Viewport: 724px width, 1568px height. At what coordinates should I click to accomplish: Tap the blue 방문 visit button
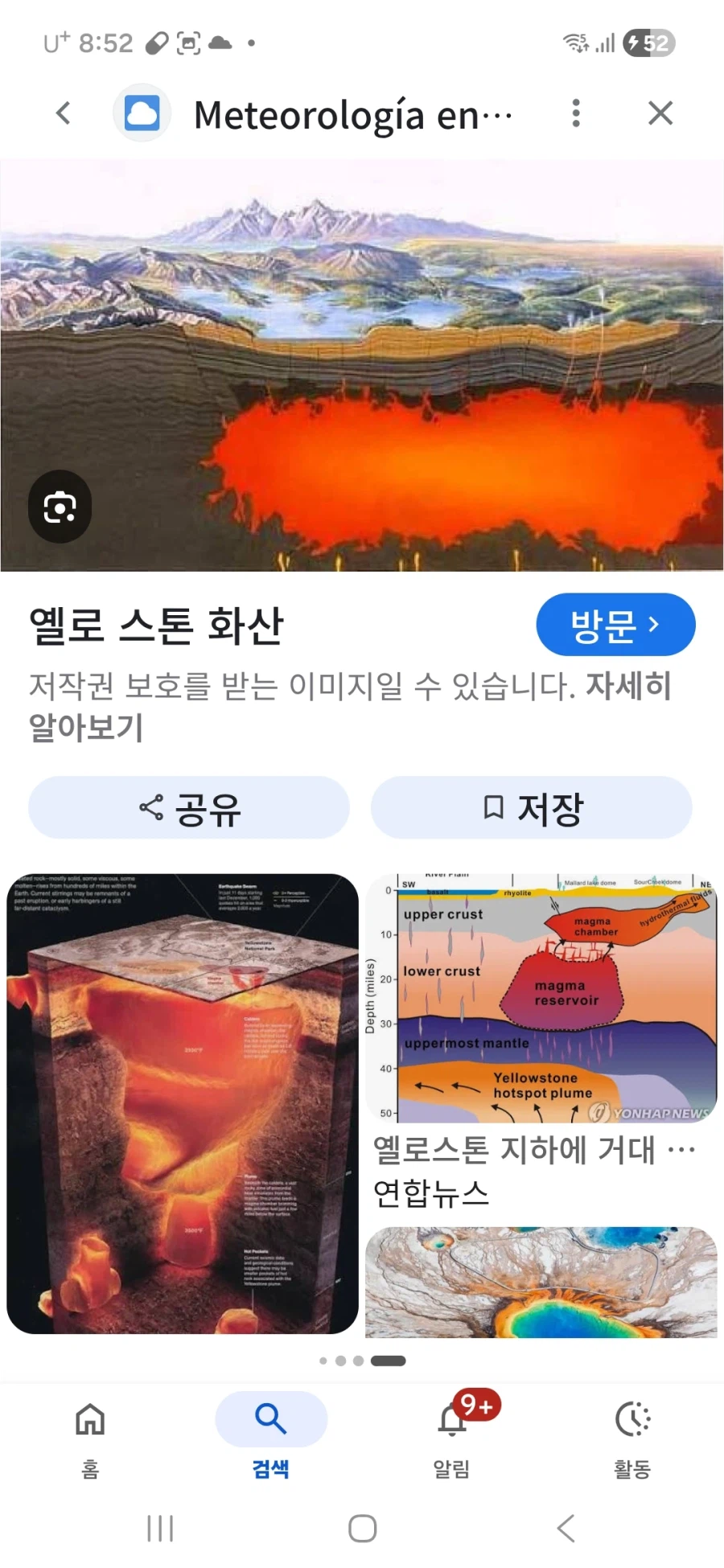click(615, 624)
